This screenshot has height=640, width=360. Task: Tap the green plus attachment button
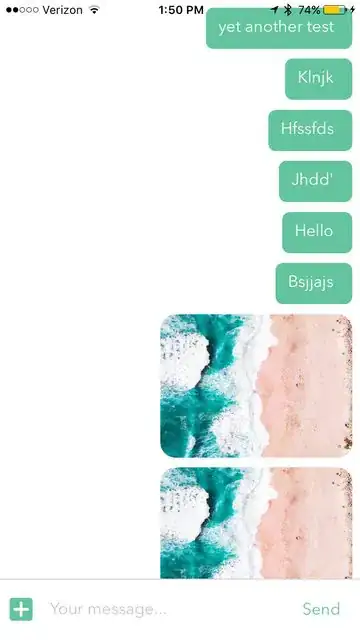pos(21,609)
